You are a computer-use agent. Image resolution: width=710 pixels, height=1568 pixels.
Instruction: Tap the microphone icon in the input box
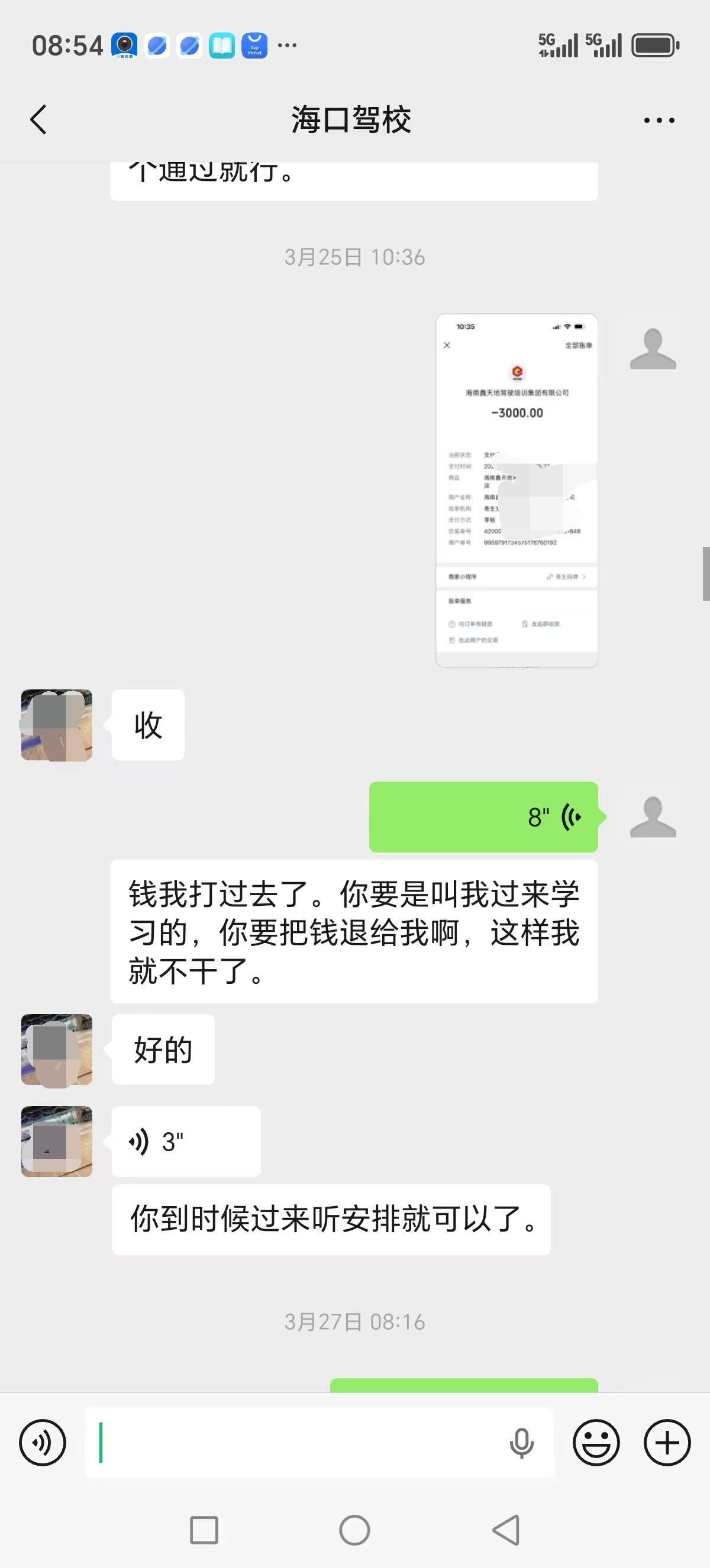click(x=521, y=1443)
